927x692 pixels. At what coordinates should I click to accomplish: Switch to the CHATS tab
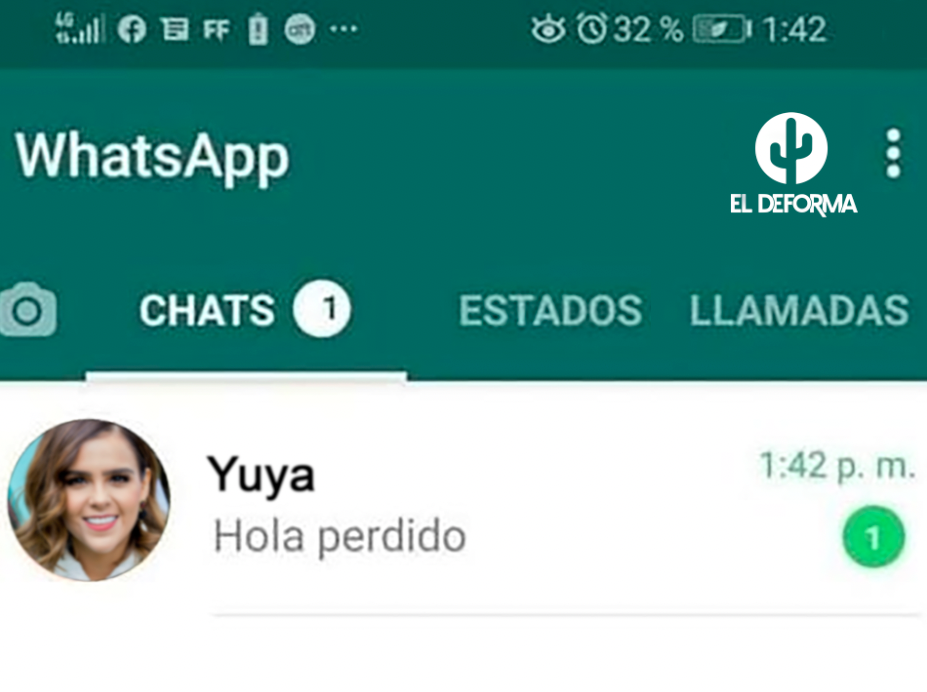coord(244,311)
